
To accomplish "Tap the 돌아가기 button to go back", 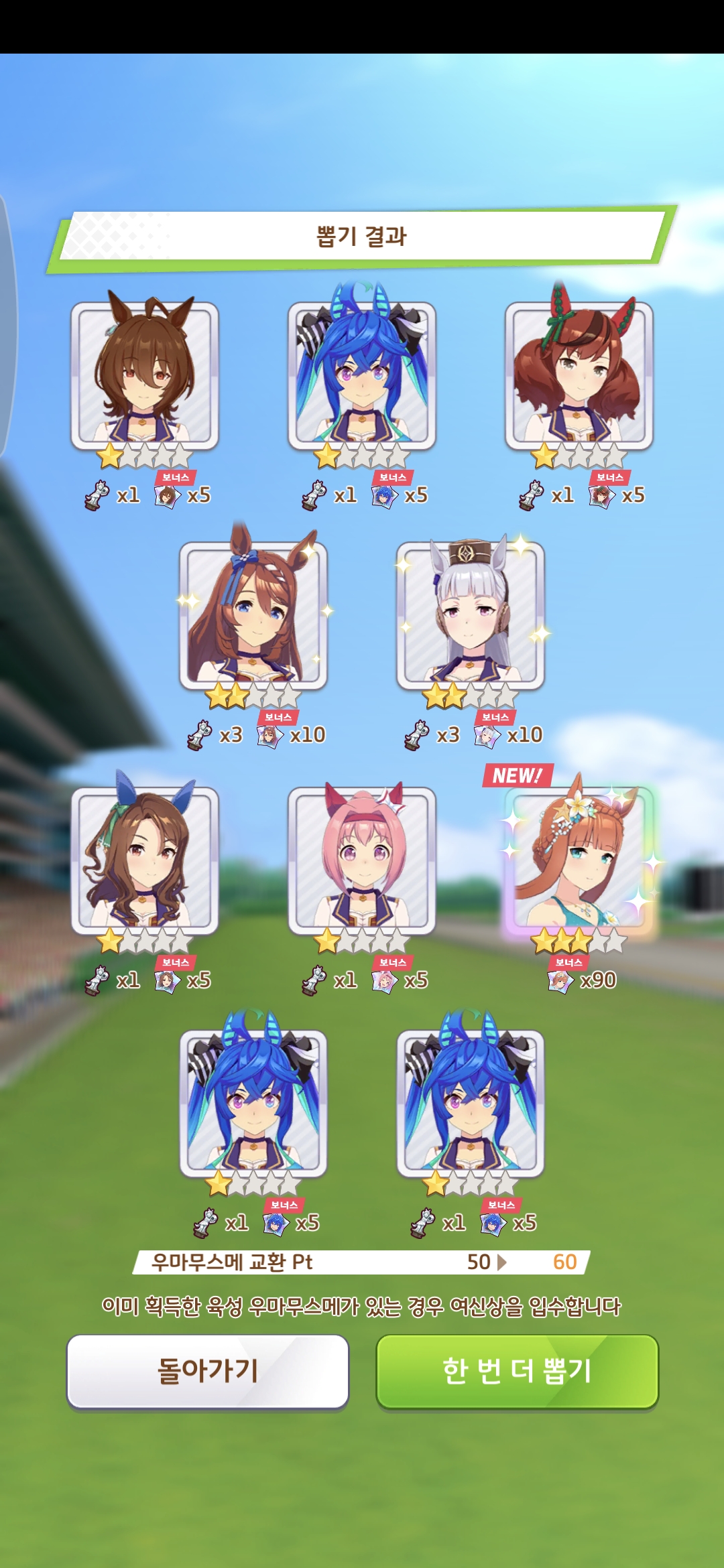I will [208, 1371].
